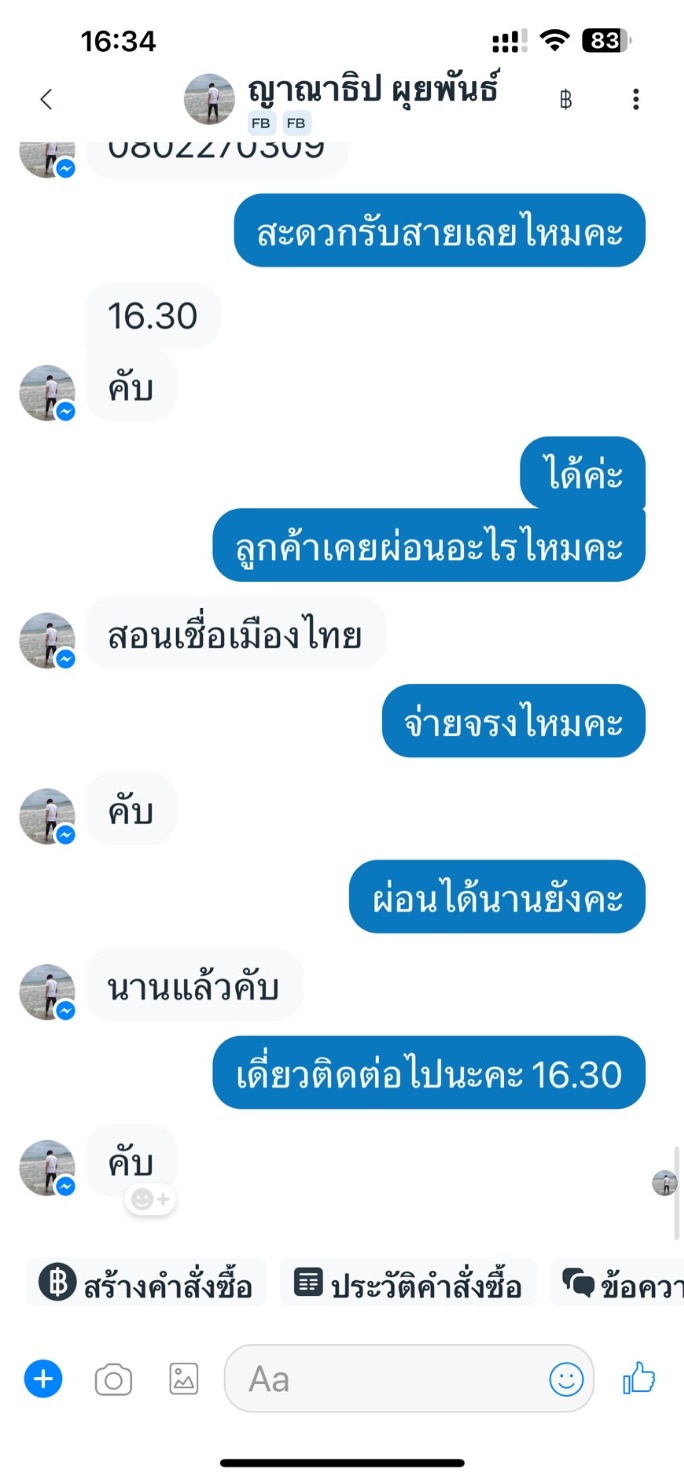Add a reaction to the last คับ message
This screenshot has width=684, height=1480.
[x=151, y=1200]
